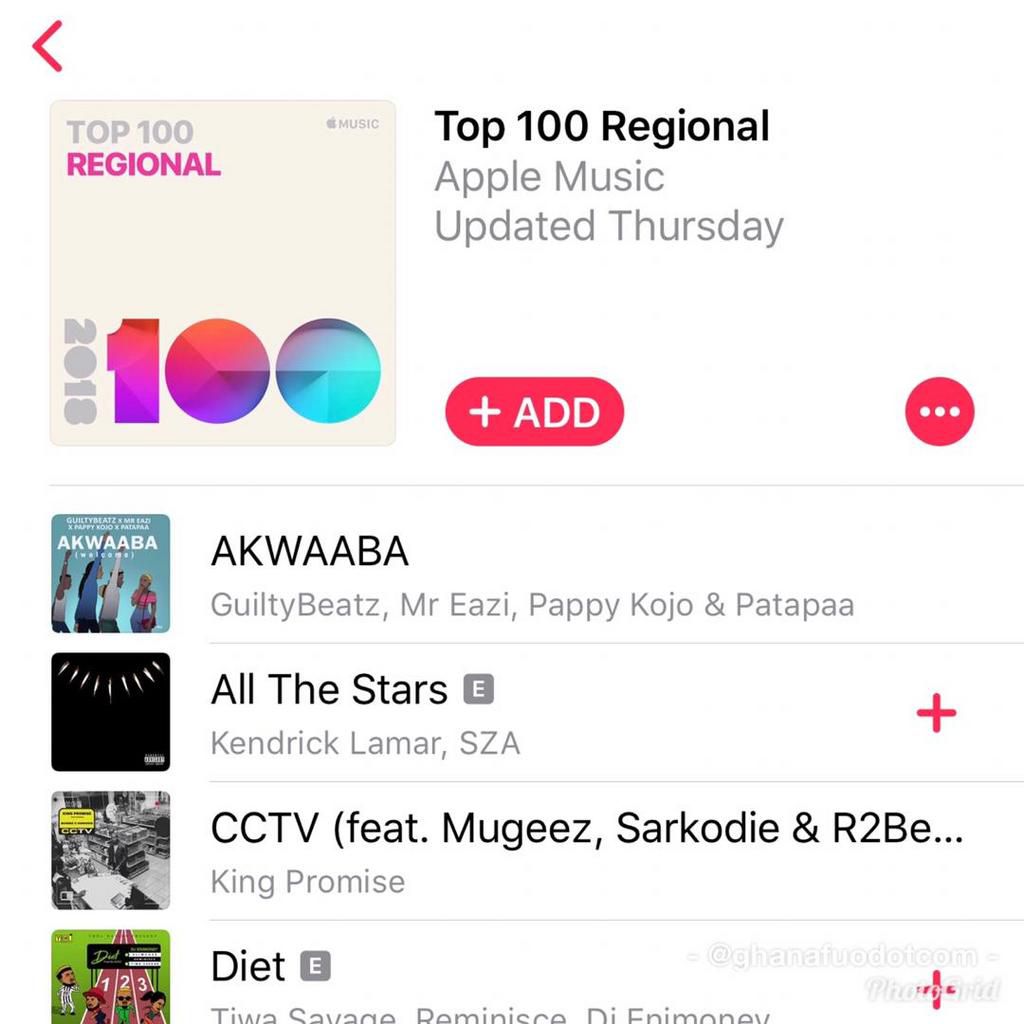Open the Top 100 Regional cover art
Screen dimensions: 1024x1024
223,273
